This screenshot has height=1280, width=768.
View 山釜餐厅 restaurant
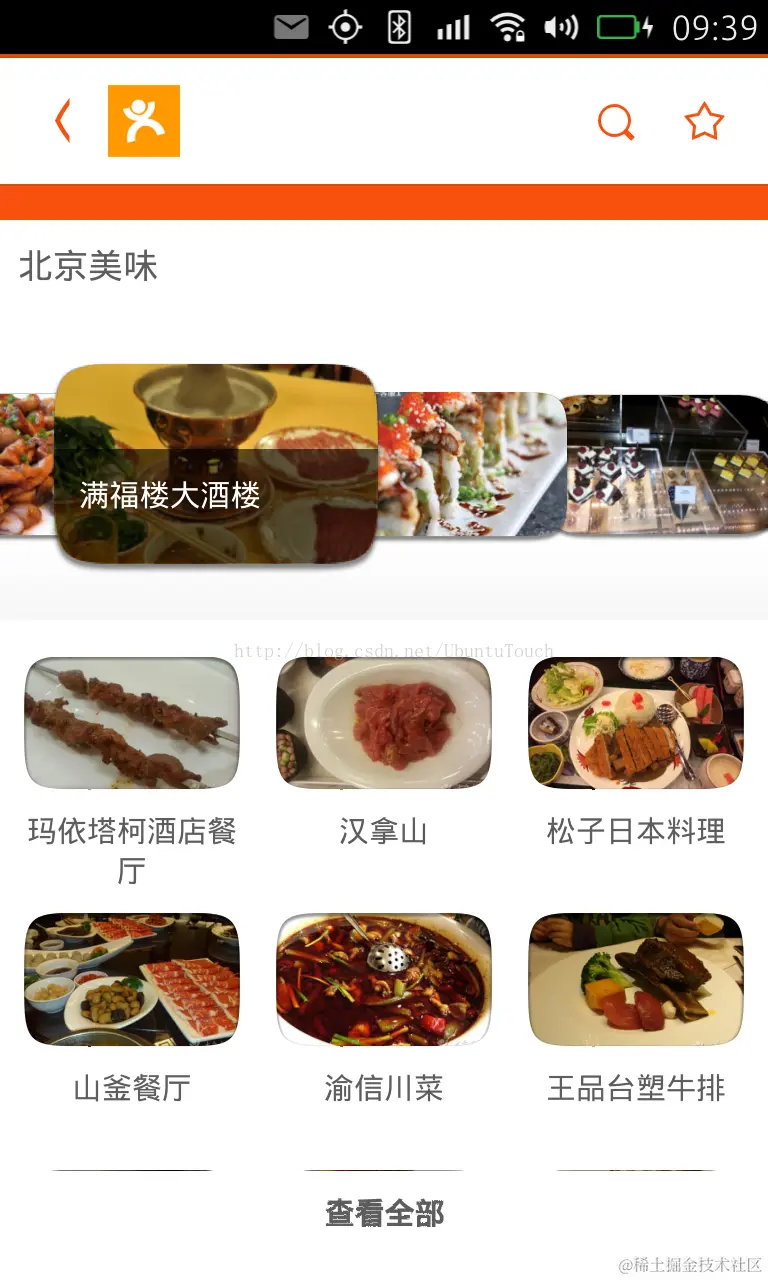pos(132,980)
